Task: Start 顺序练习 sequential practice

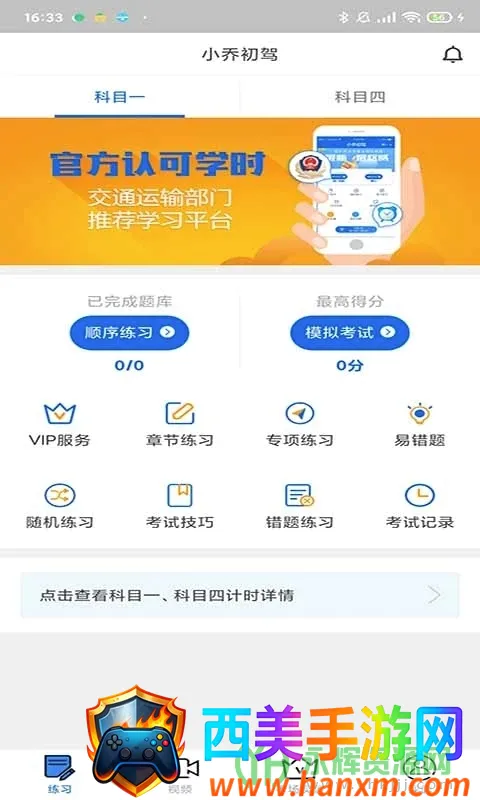Action: 129,333
